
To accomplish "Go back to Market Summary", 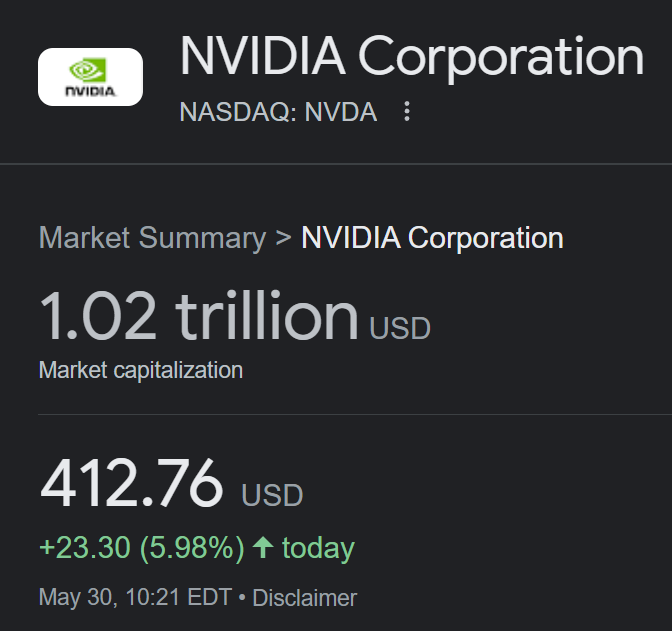I will [x=152, y=238].
